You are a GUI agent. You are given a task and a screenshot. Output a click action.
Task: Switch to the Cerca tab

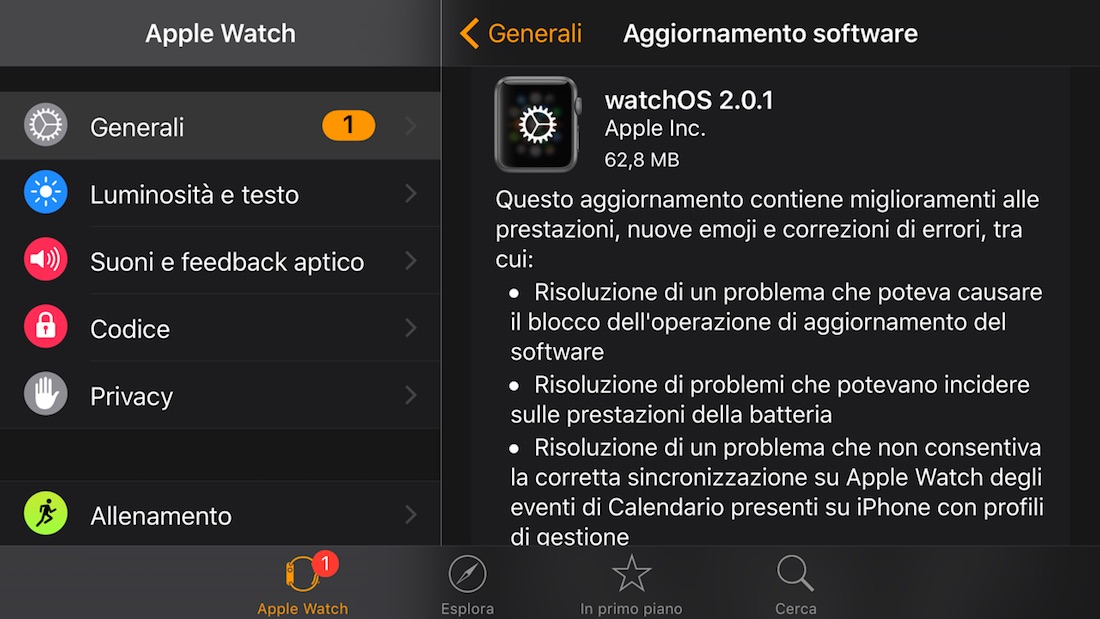pyautogui.click(x=795, y=585)
